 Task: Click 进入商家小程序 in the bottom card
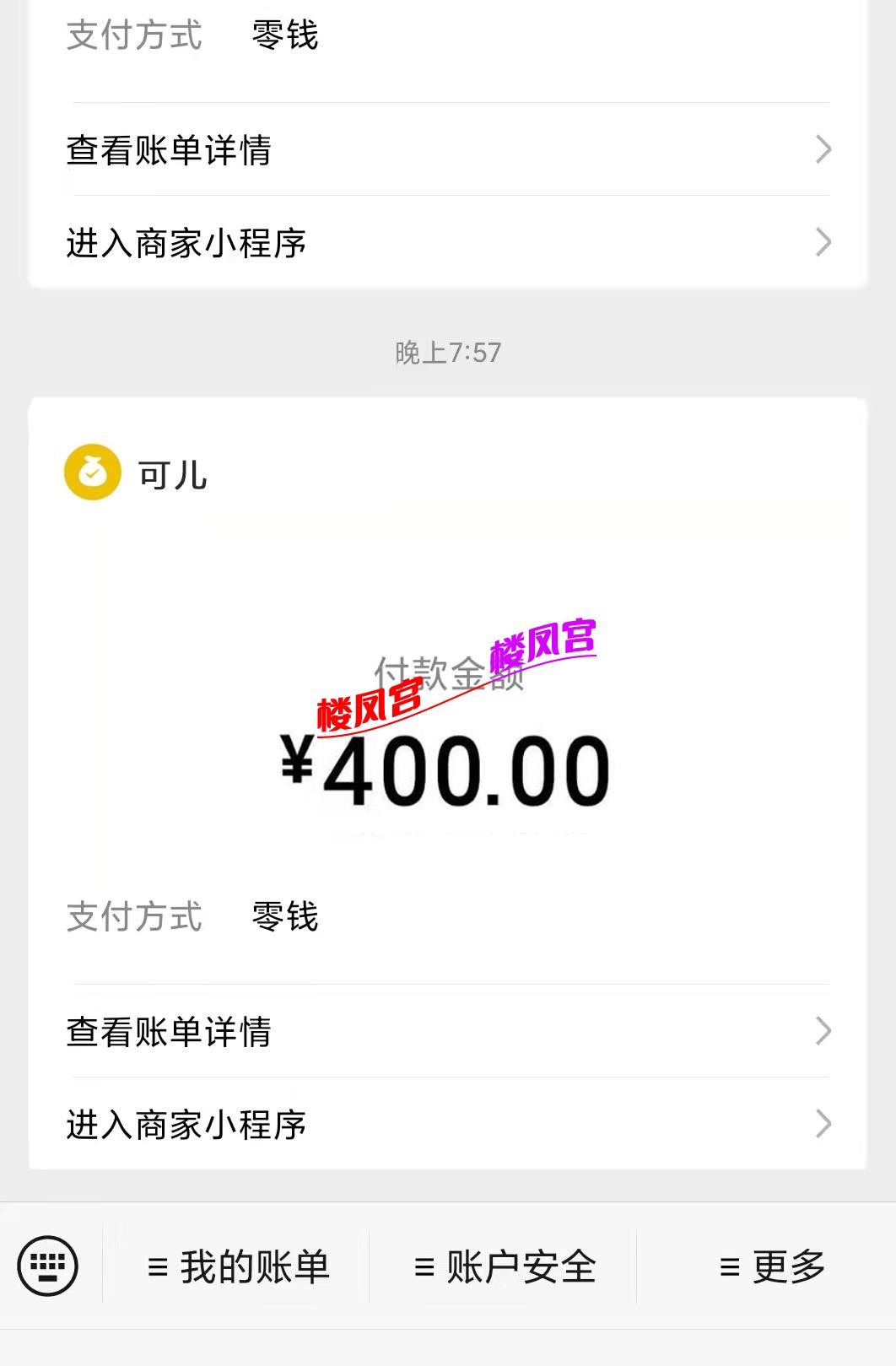point(187,1125)
